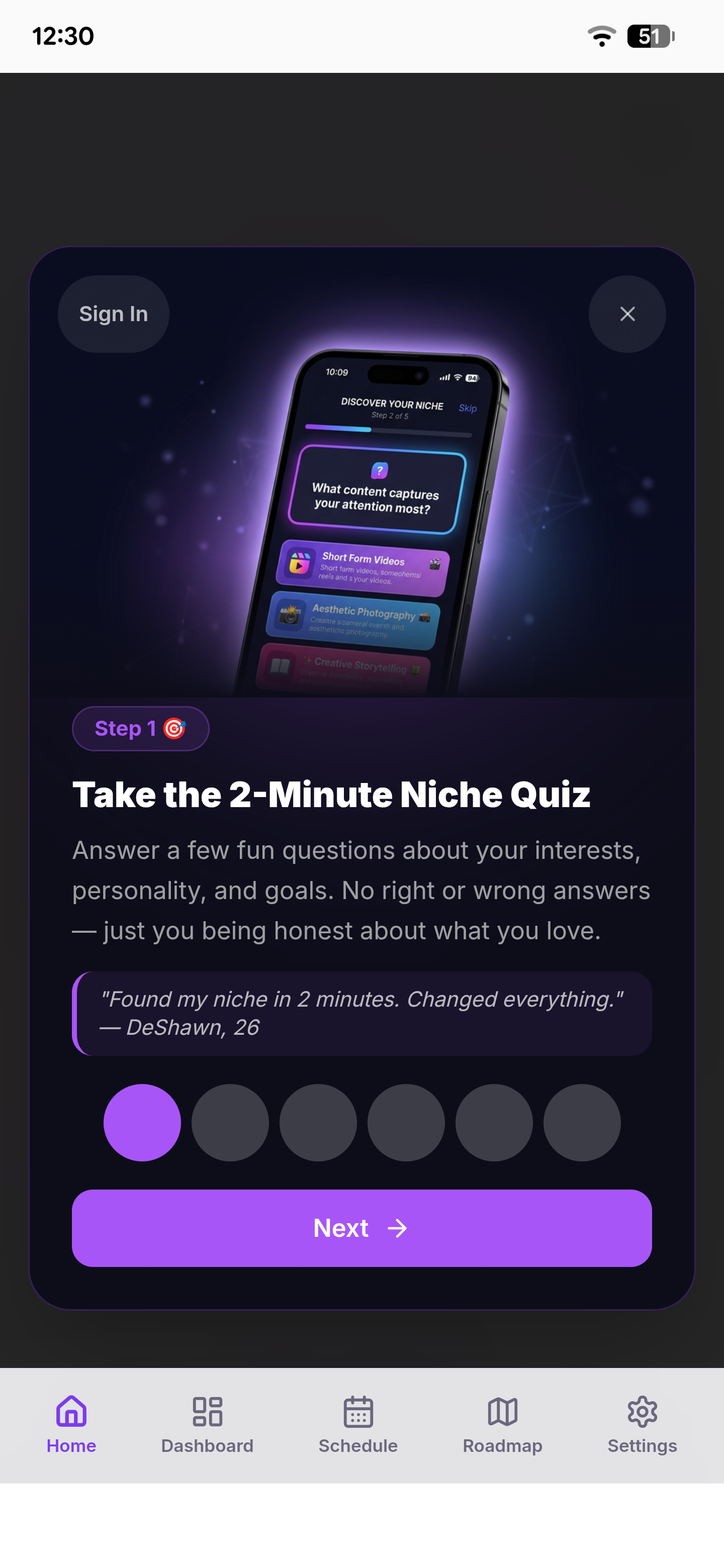Open the Settings tab
This screenshot has height=1568, width=724.
point(642,1424)
